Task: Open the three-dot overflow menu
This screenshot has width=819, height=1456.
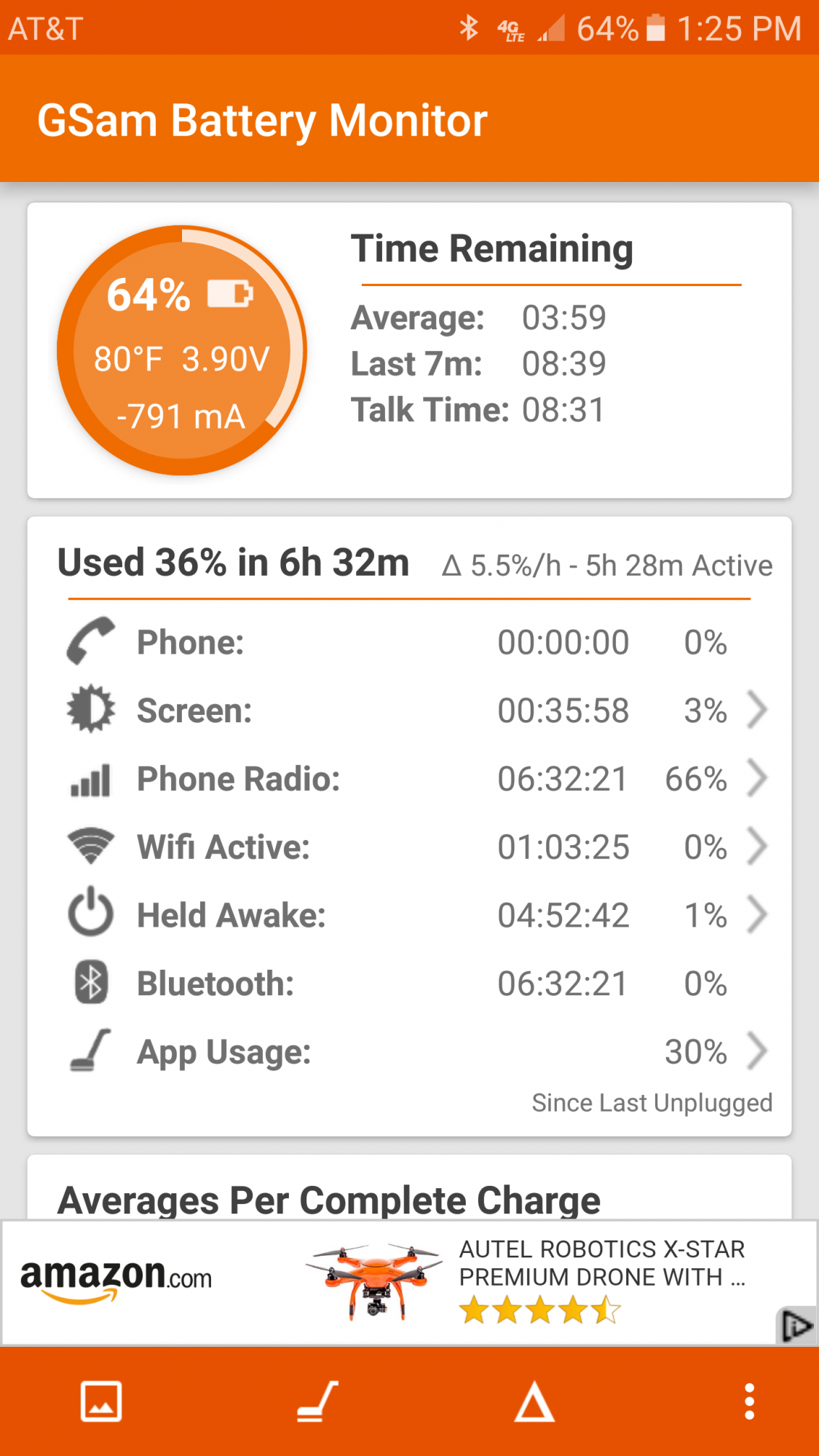Action: tap(749, 1401)
